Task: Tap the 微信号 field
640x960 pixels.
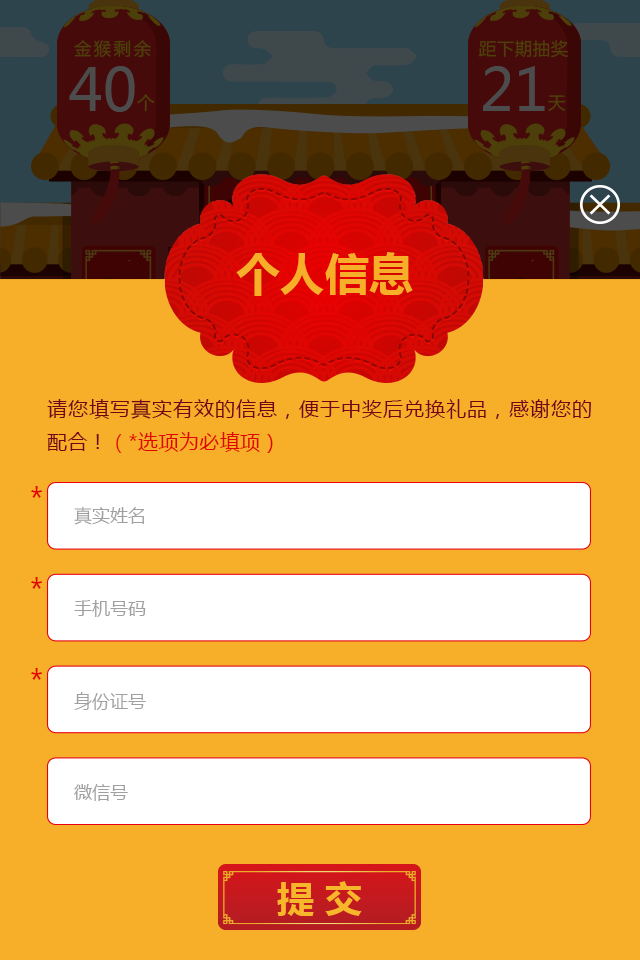Action: tap(319, 791)
